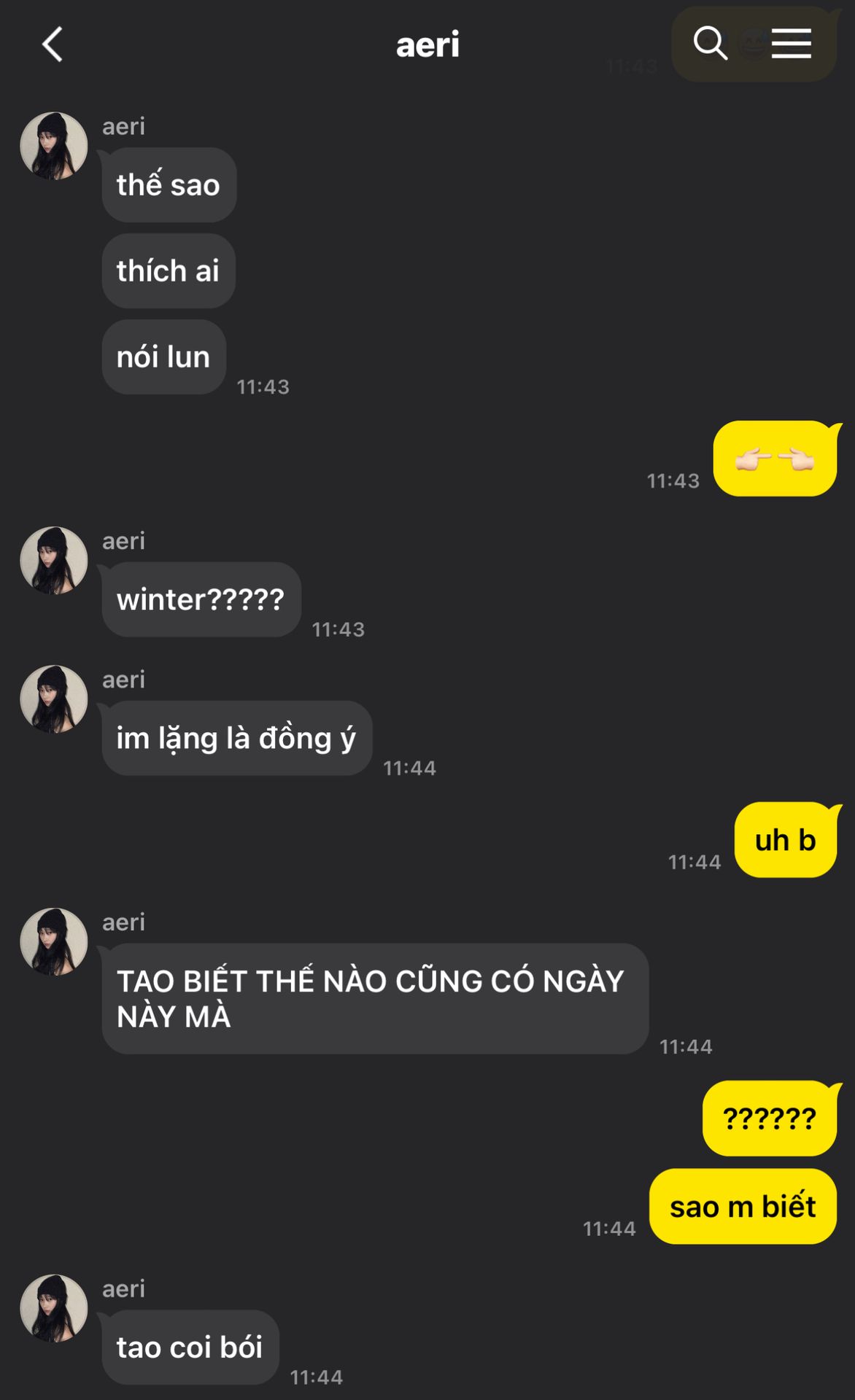Search within the aeri conversation
The width and height of the screenshot is (855, 1400).
[710, 43]
